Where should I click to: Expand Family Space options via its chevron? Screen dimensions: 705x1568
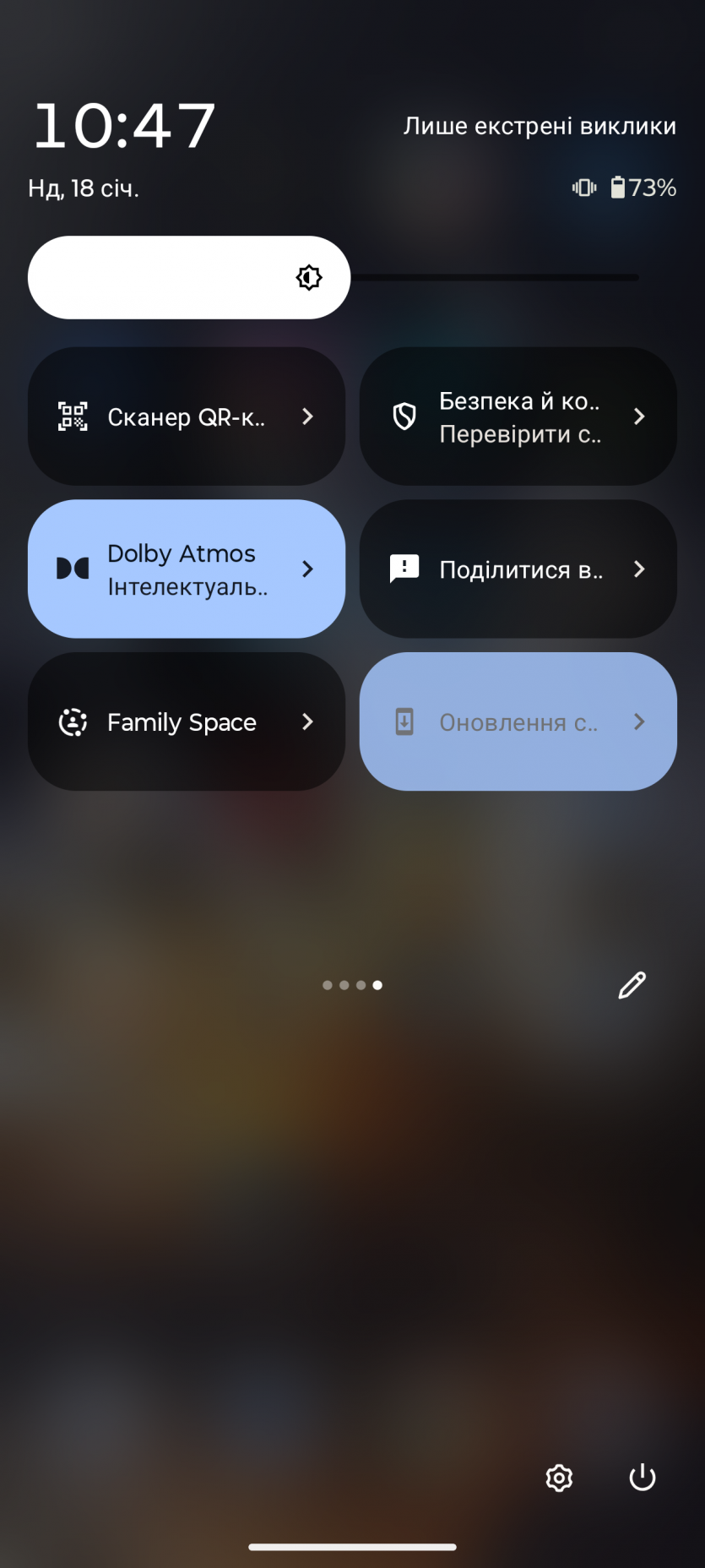click(308, 721)
